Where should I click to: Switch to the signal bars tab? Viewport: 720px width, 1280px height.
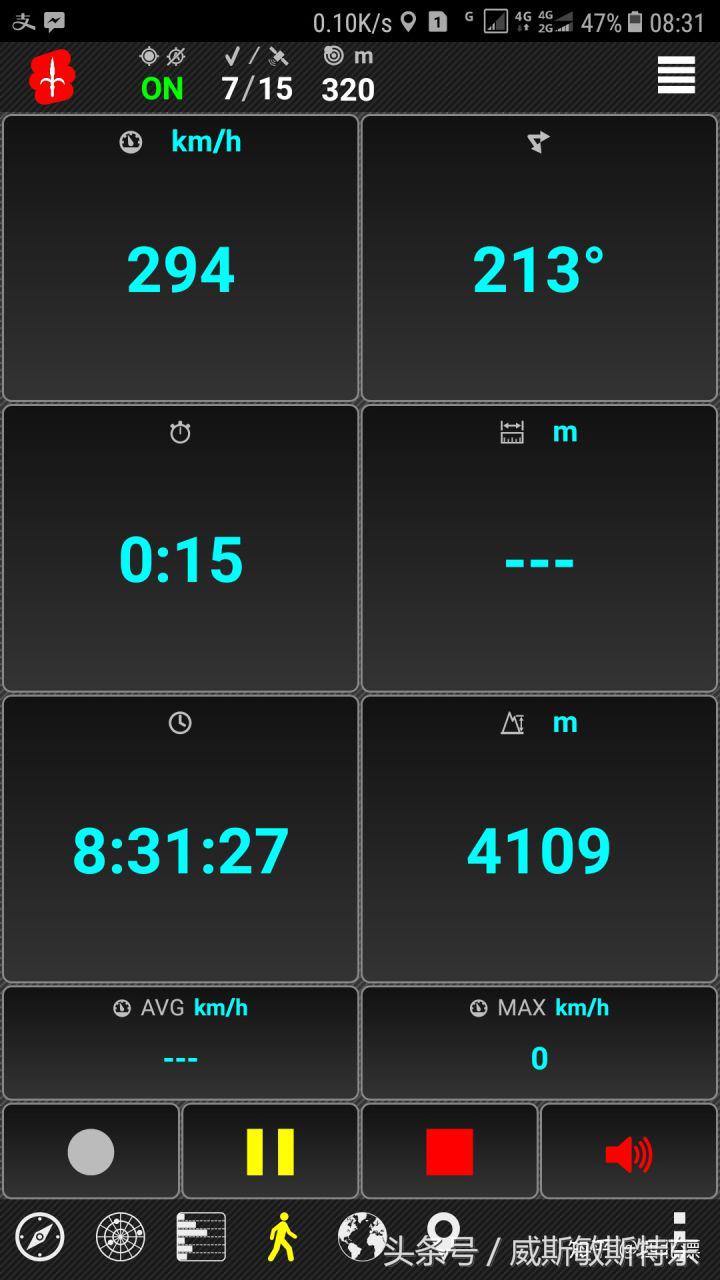pyautogui.click(x=201, y=1237)
